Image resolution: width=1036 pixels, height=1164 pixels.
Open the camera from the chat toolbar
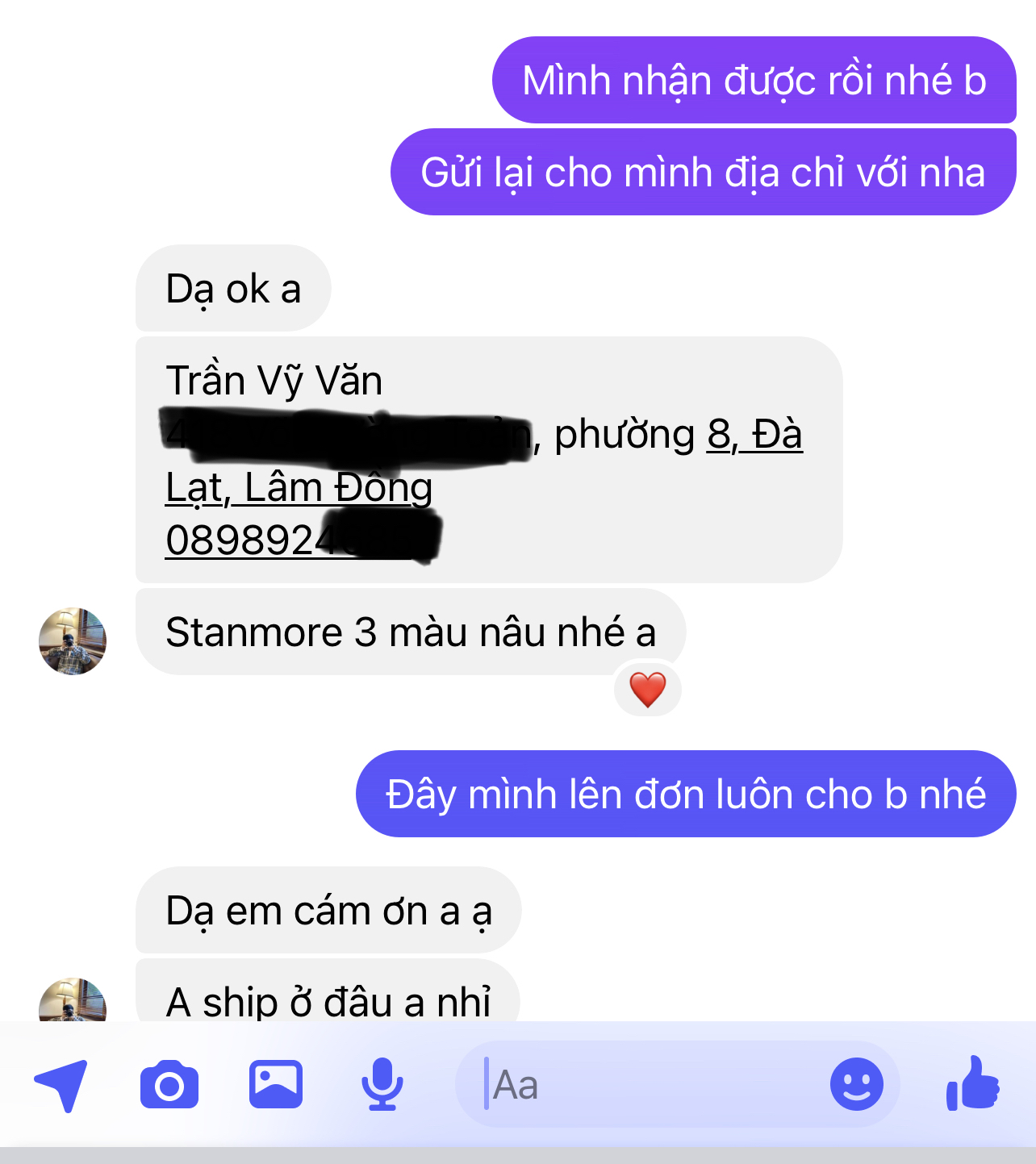[x=169, y=1085]
